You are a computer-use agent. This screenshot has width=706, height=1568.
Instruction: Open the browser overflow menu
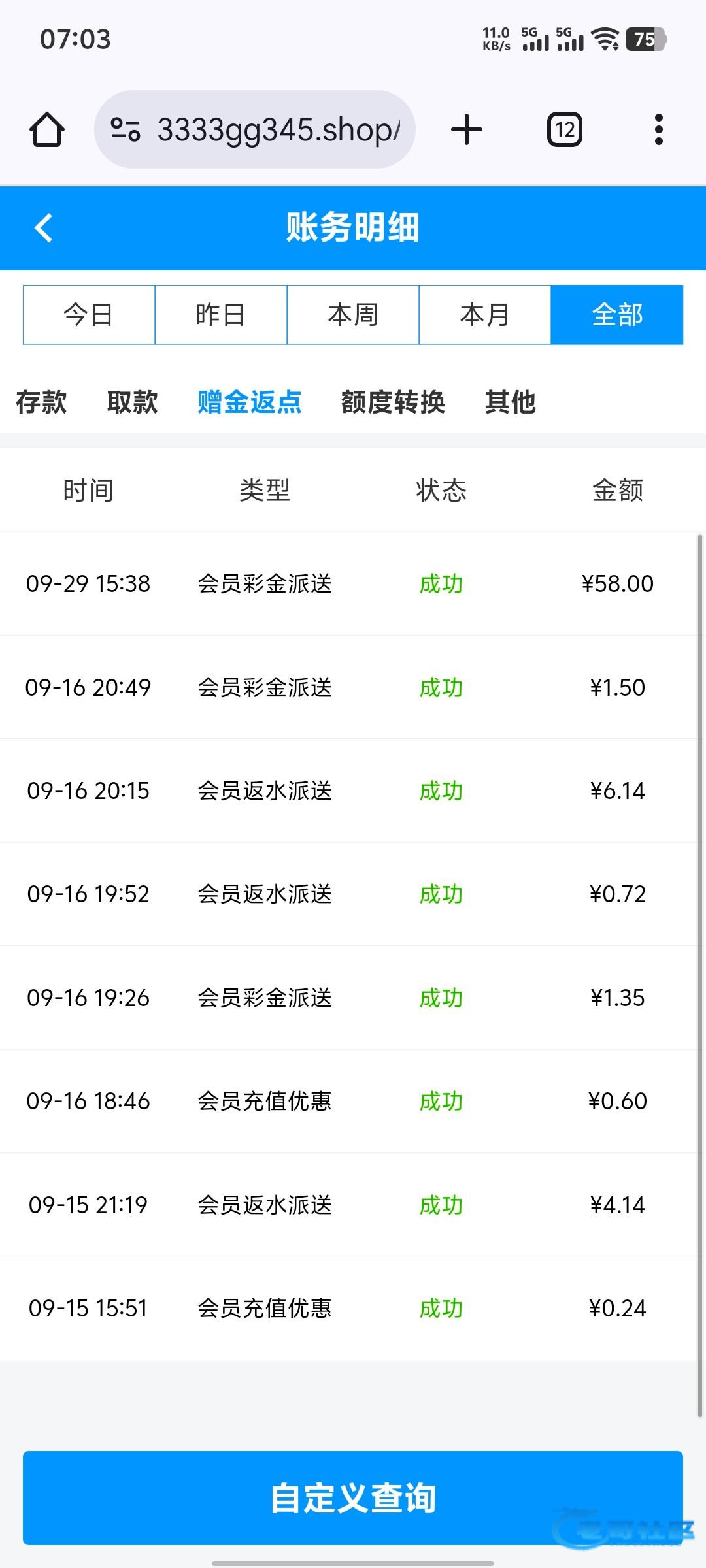658,129
